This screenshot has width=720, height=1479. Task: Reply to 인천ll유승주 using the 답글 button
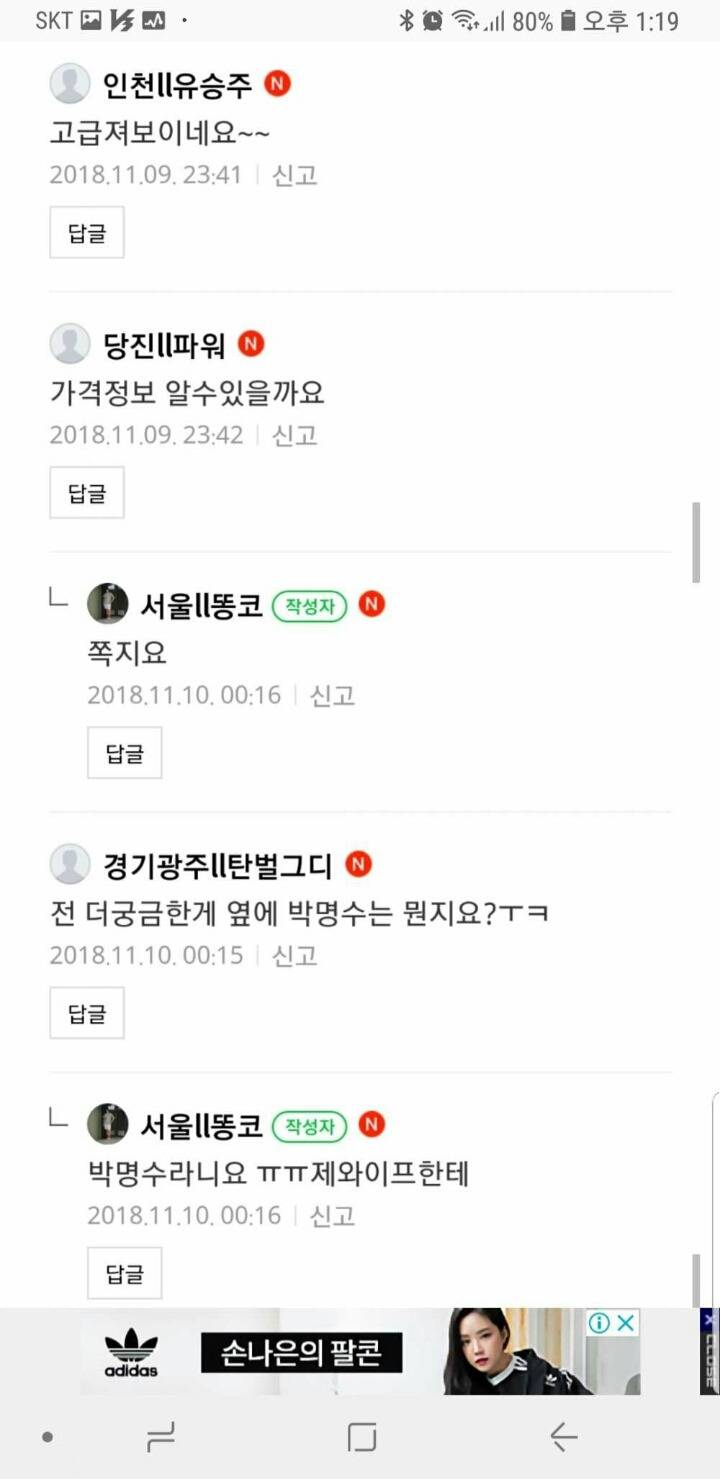pyautogui.click(x=86, y=231)
